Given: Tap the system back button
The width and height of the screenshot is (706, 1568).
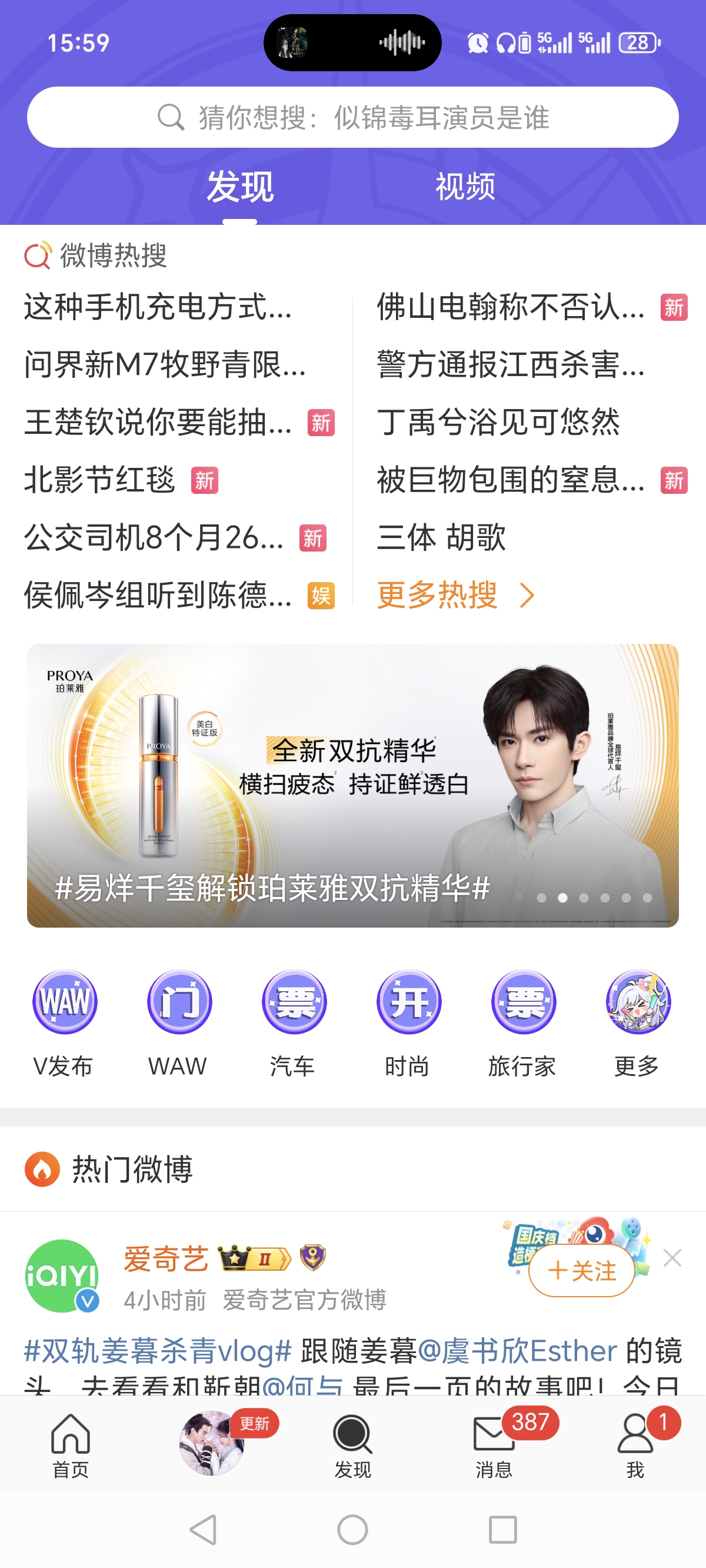Looking at the screenshot, I should (x=204, y=1529).
